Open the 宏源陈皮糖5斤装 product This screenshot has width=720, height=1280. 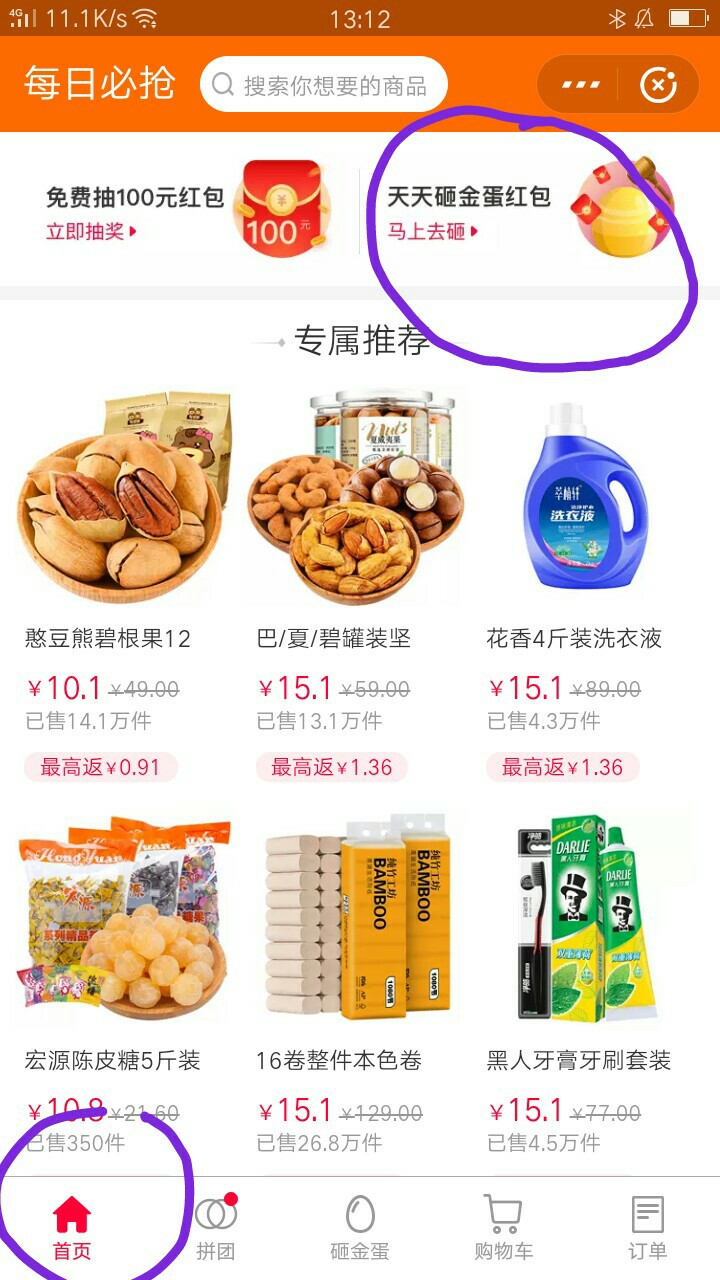124,988
